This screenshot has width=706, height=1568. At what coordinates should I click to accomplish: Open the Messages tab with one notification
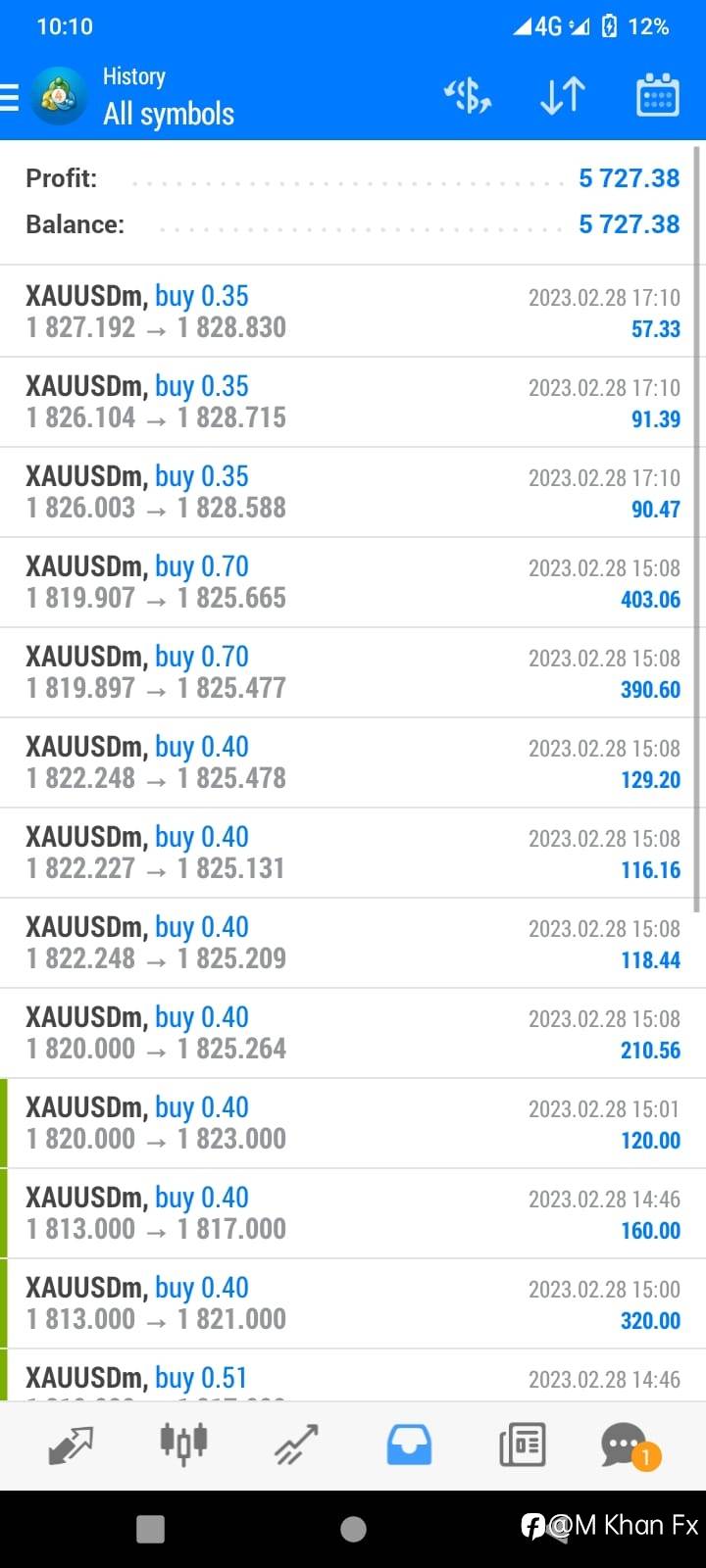(x=630, y=1445)
